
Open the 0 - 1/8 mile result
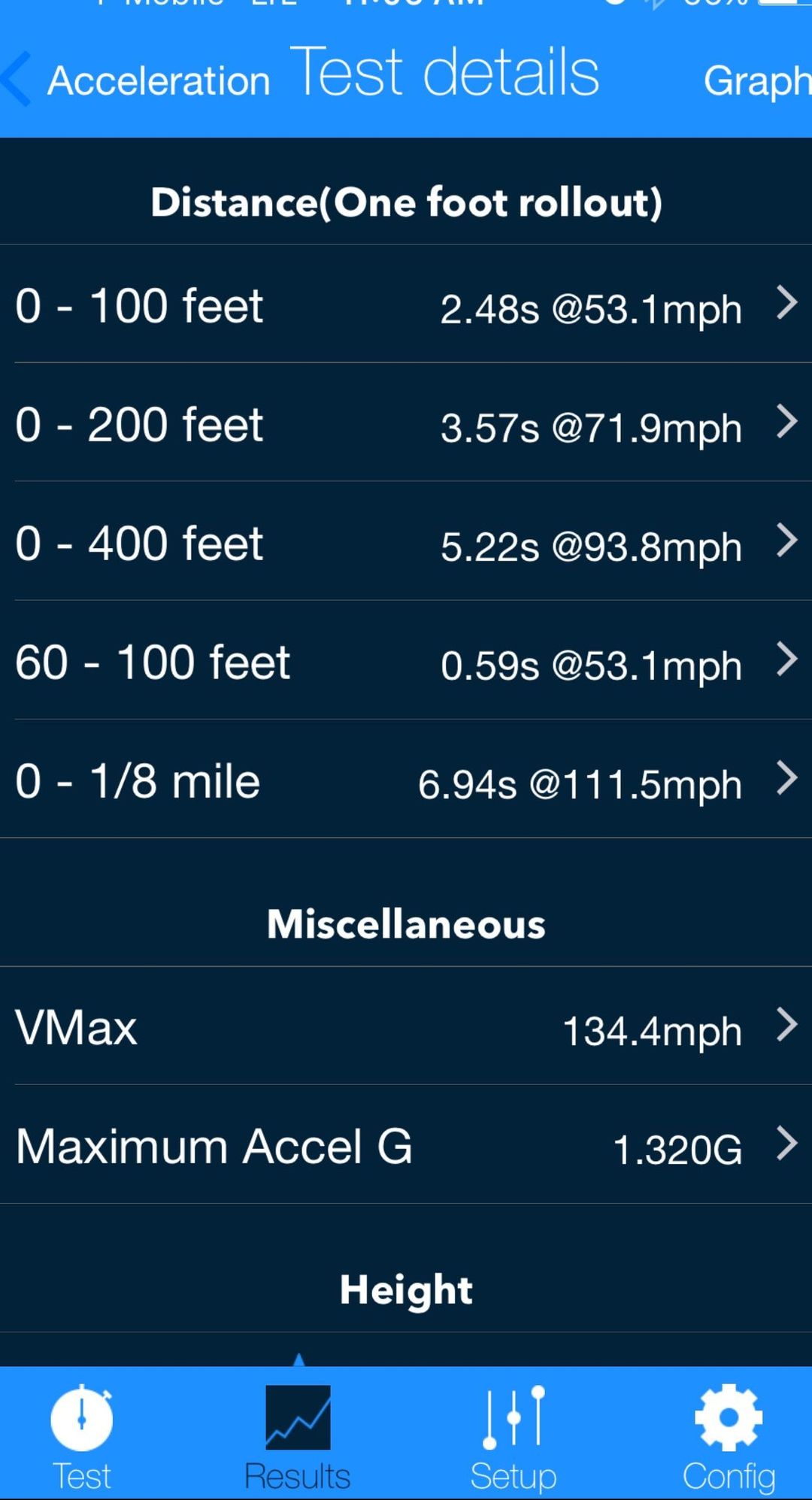(x=406, y=780)
